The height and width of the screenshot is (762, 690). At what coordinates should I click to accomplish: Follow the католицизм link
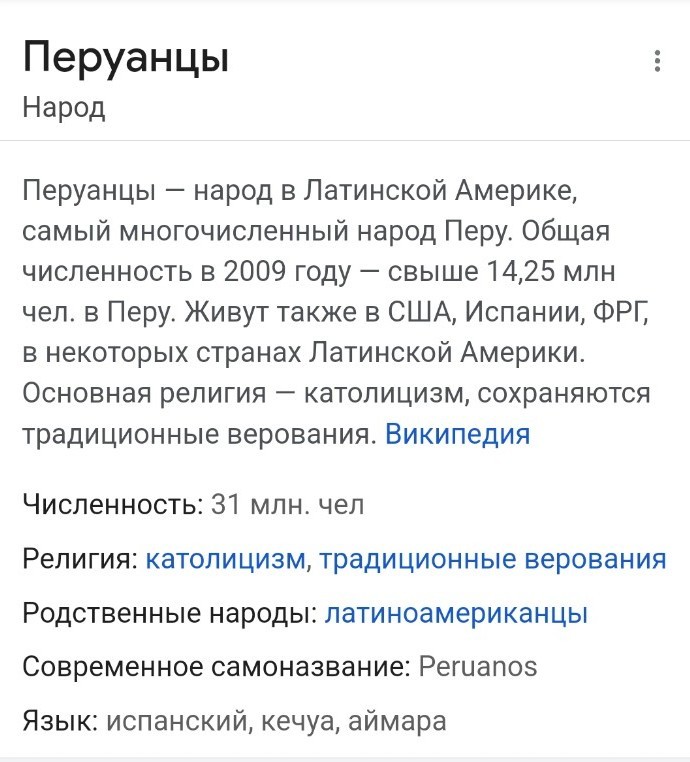pyautogui.click(x=225, y=559)
